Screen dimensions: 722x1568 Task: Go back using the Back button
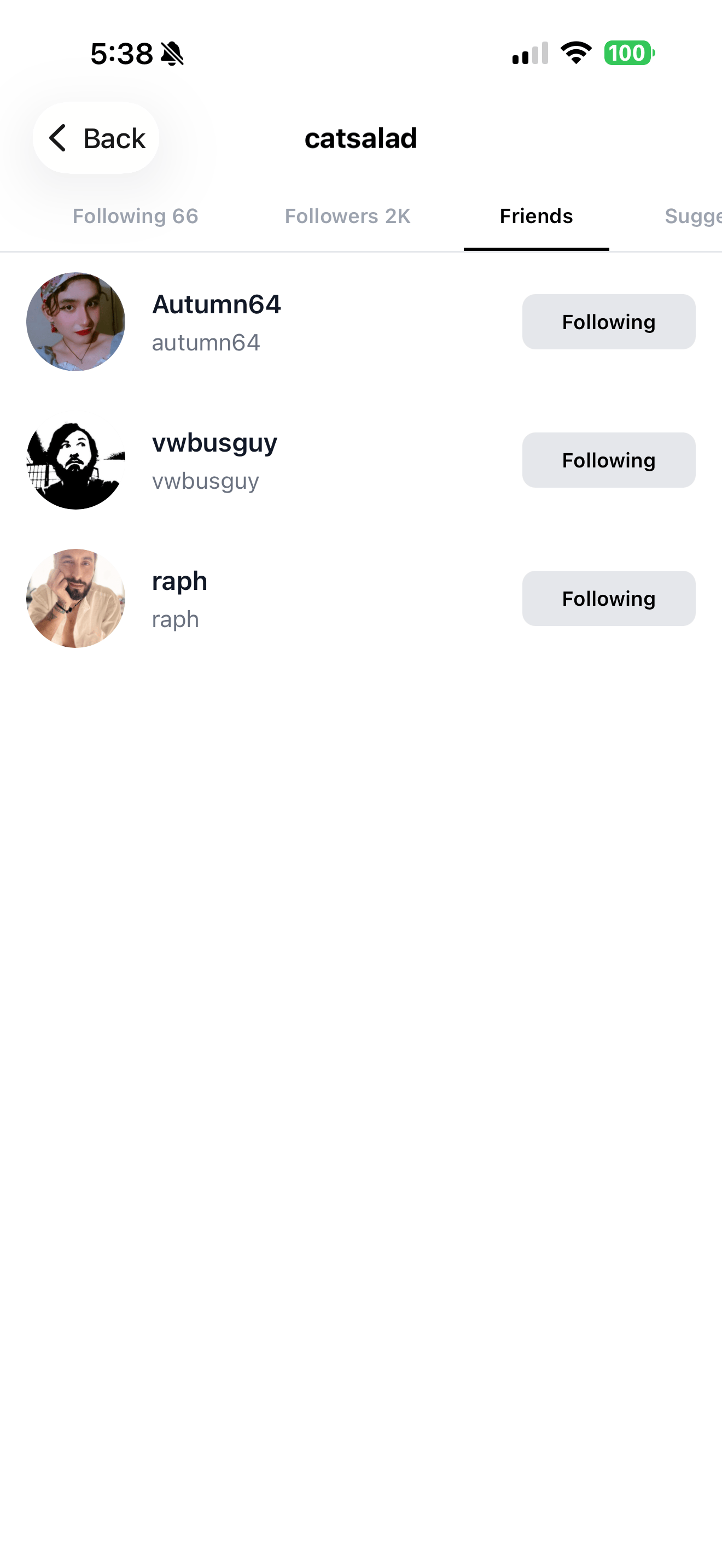click(x=96, y=138)
